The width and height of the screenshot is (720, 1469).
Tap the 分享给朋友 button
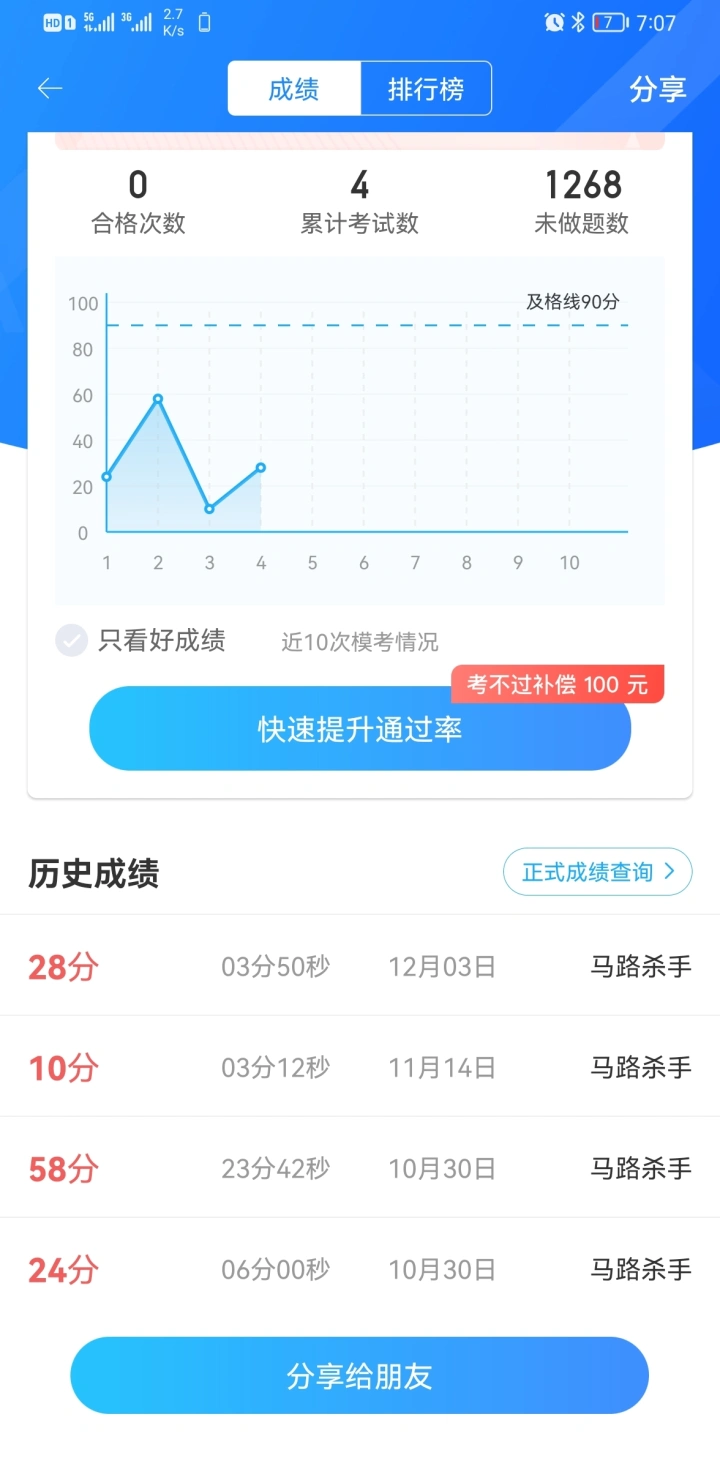pos(360,1376)
